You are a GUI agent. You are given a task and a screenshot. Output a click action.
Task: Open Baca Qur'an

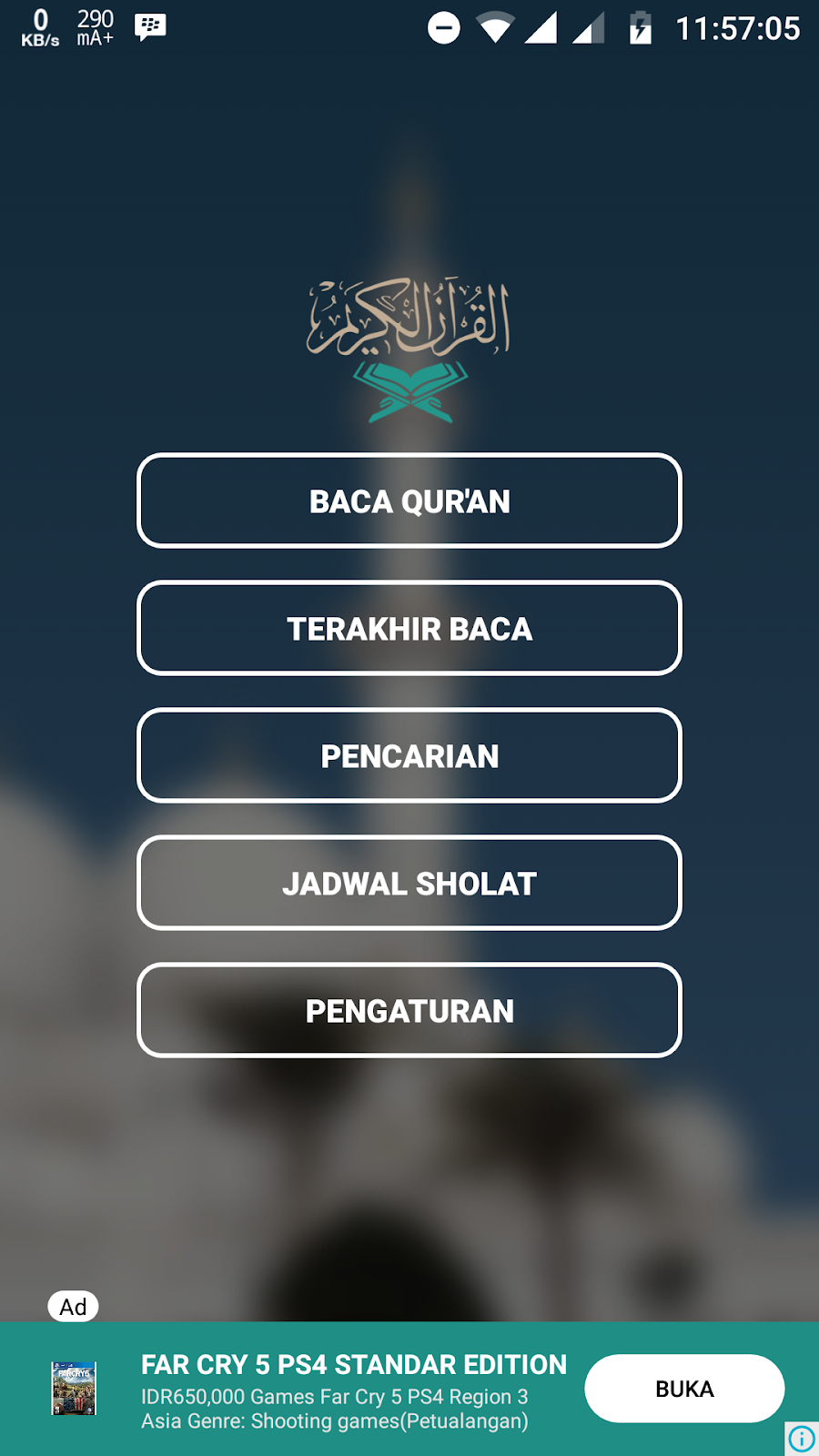click(x=409, y=501)
